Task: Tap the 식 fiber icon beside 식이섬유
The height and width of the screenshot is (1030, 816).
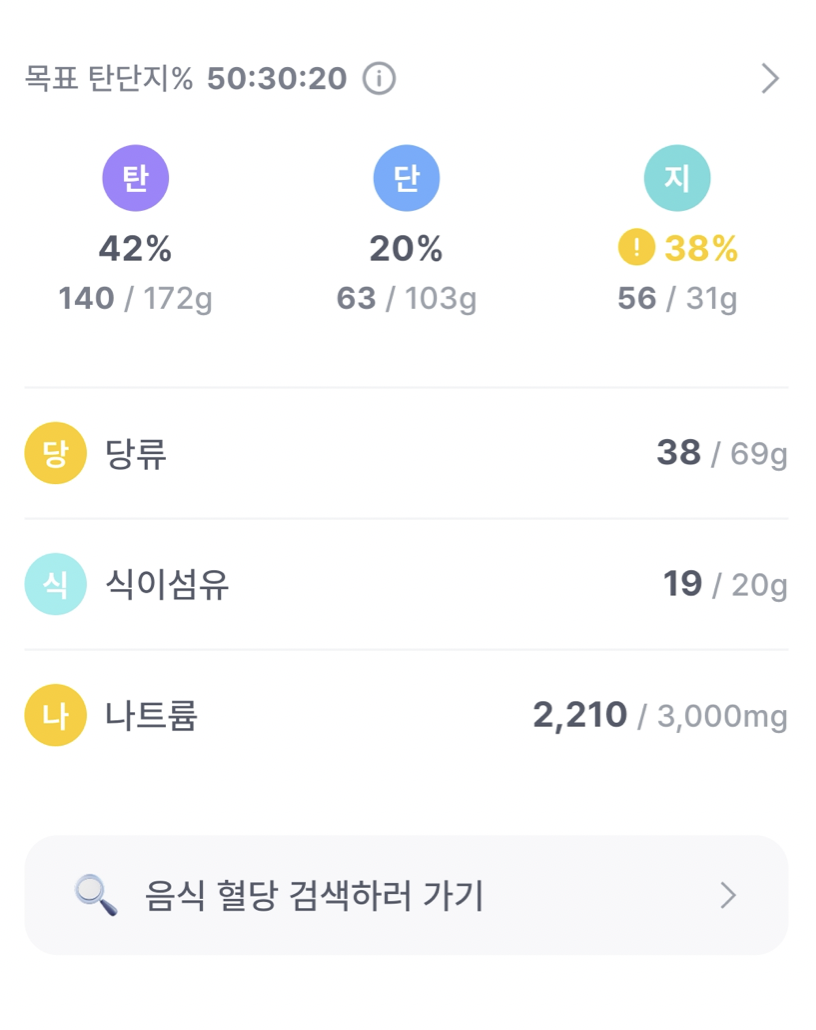Action: click(x=55, y=584)
